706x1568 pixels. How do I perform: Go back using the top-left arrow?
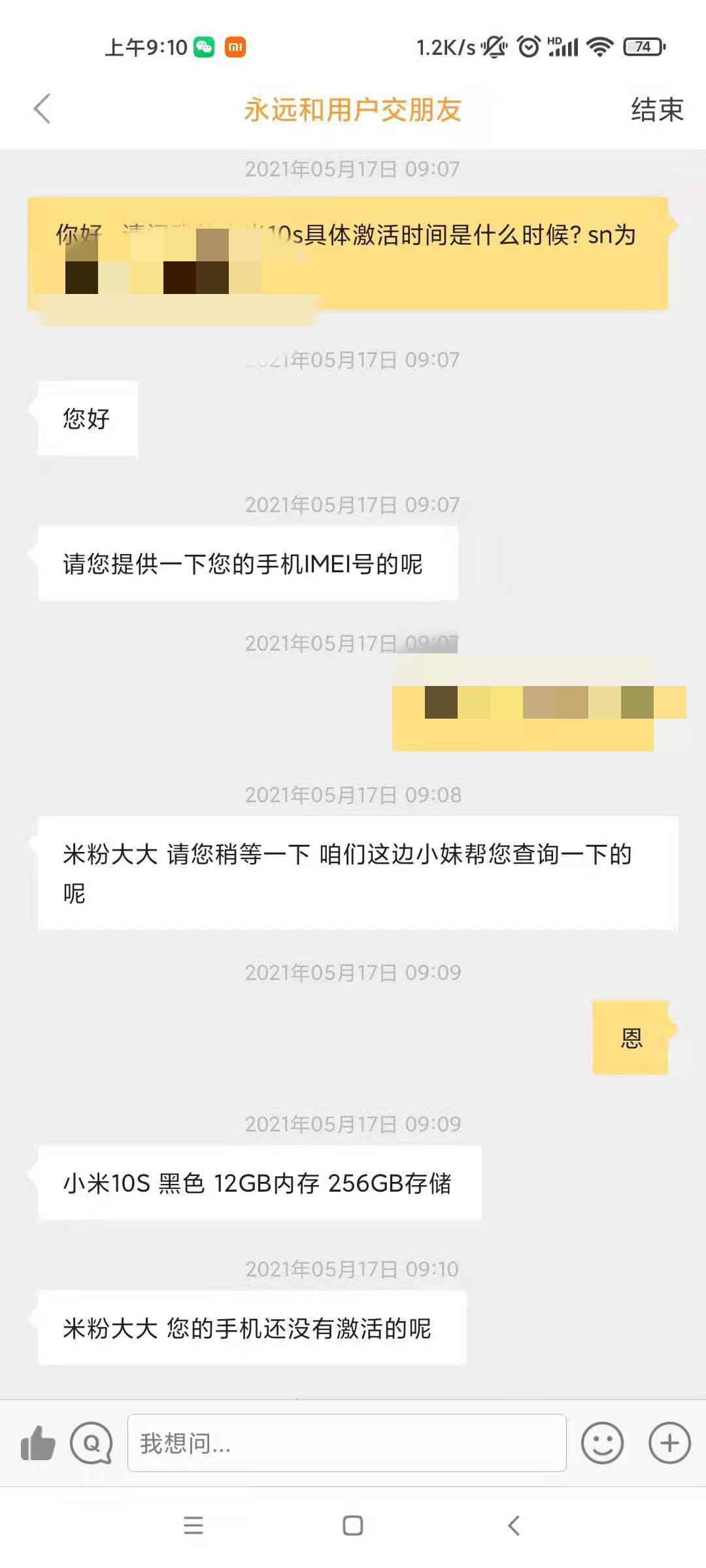tap(42, 108)
